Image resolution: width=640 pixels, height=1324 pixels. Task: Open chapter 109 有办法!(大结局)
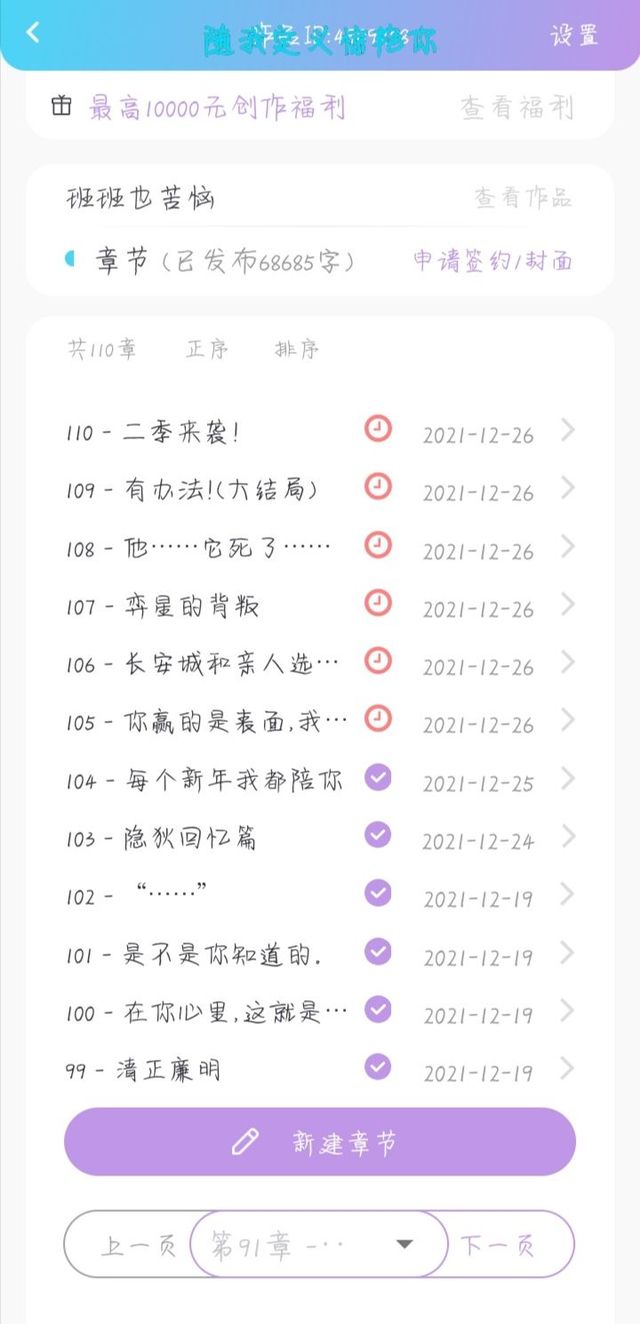[x=320, y=491]
